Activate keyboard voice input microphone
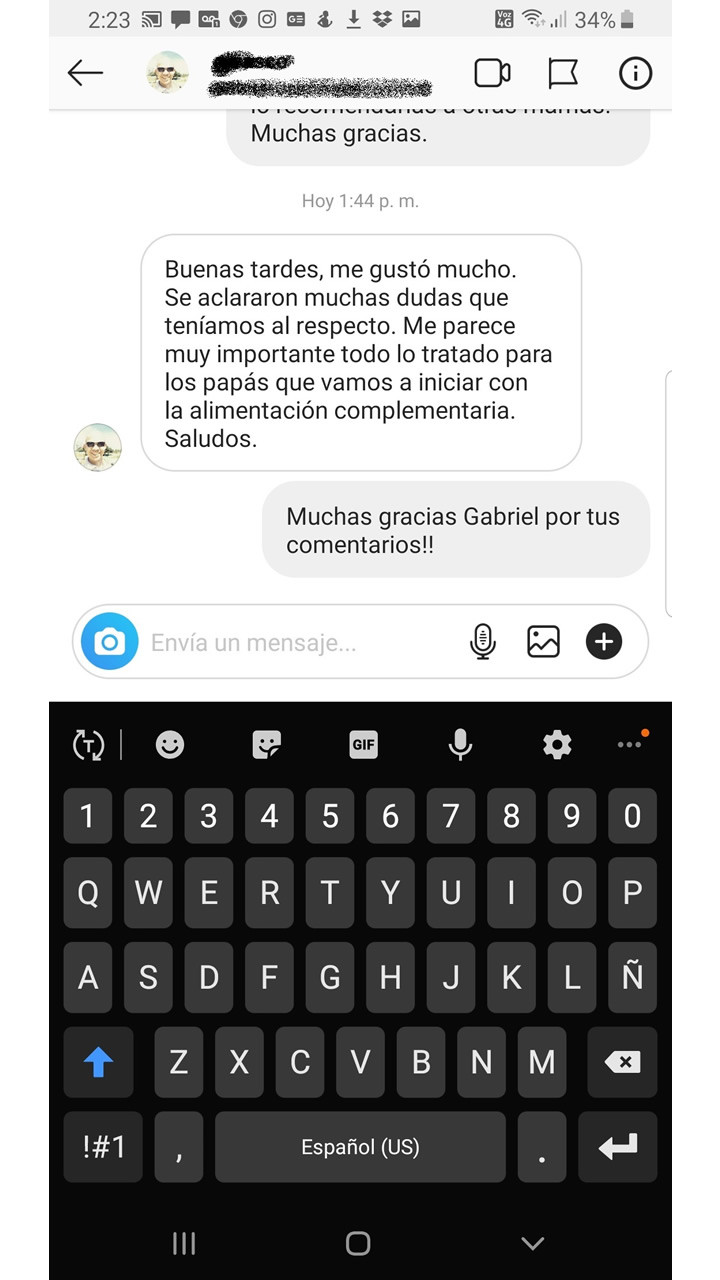 click(460, 744)
